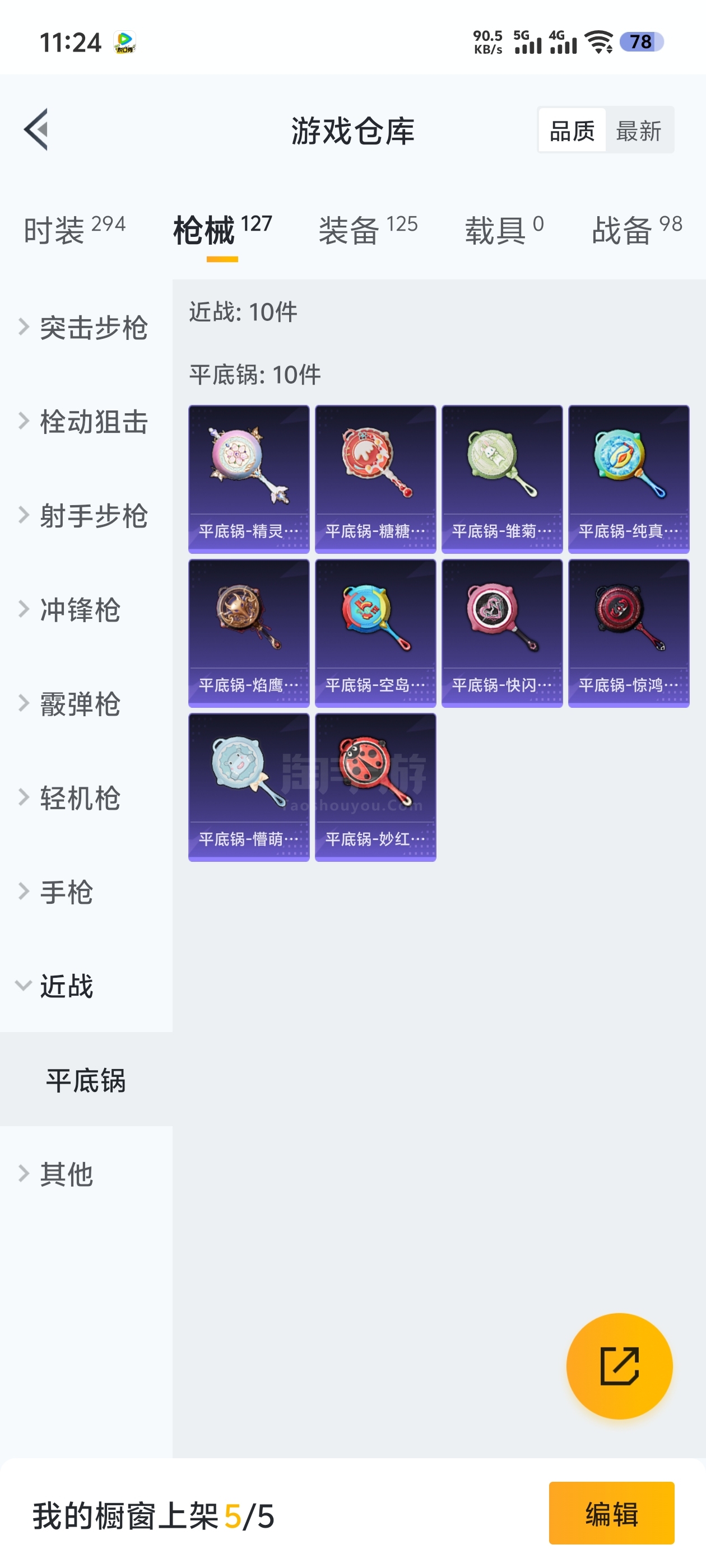Switch to the 时装 tab
Image resolution: width=706 pixels, height=1568 pixels.
tap(75, 230)
